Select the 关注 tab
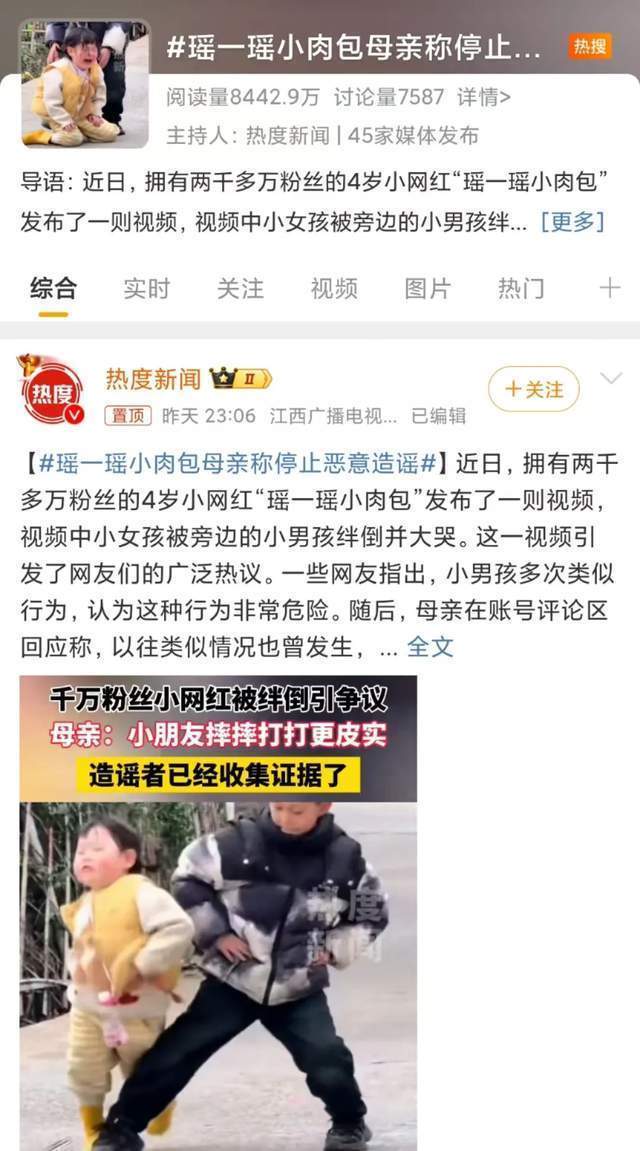640x1151 pixels. click(x=240, y=289)
